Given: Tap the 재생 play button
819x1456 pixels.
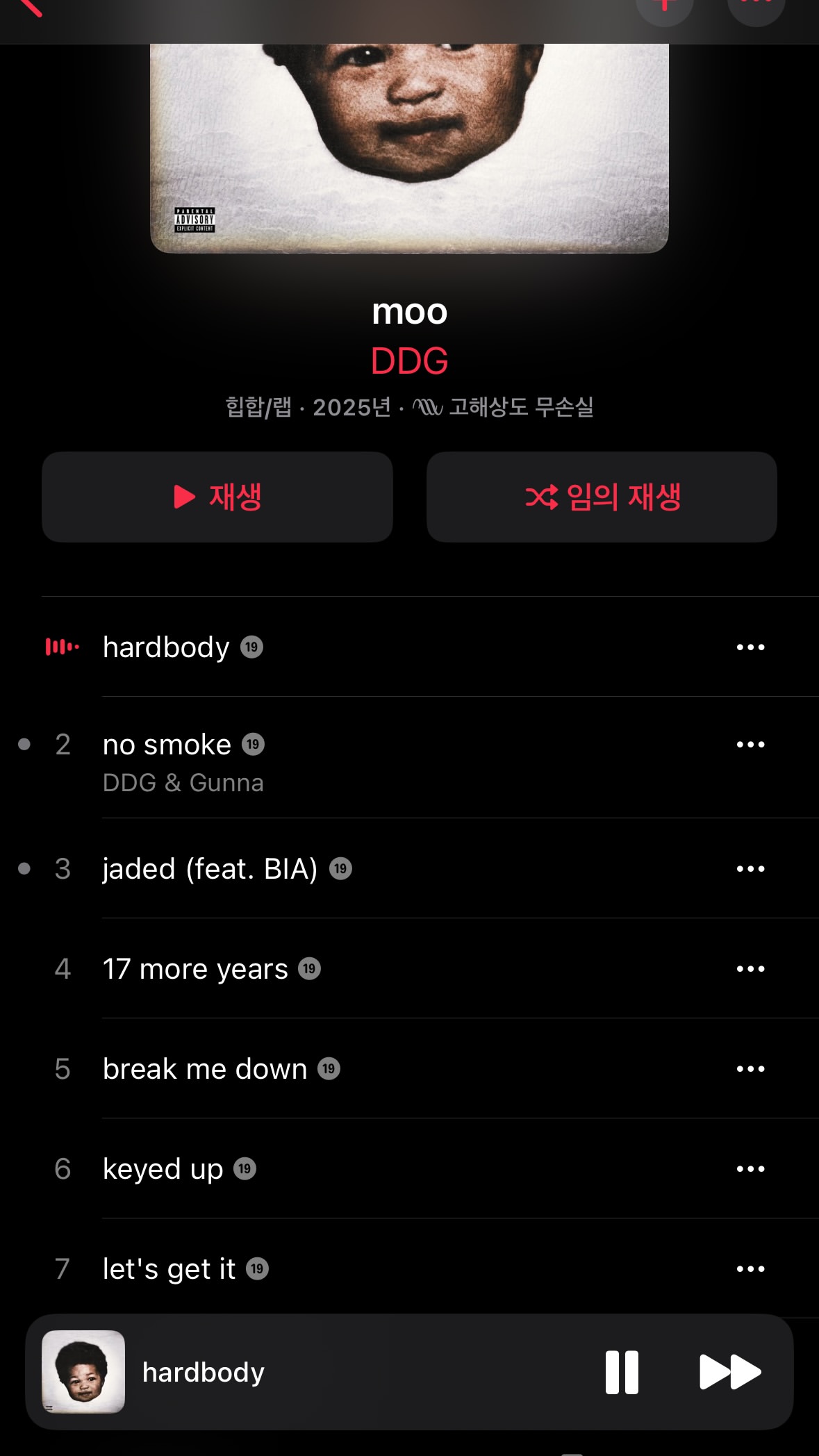Looking at the screenshot, I should [x=217, y=497].
